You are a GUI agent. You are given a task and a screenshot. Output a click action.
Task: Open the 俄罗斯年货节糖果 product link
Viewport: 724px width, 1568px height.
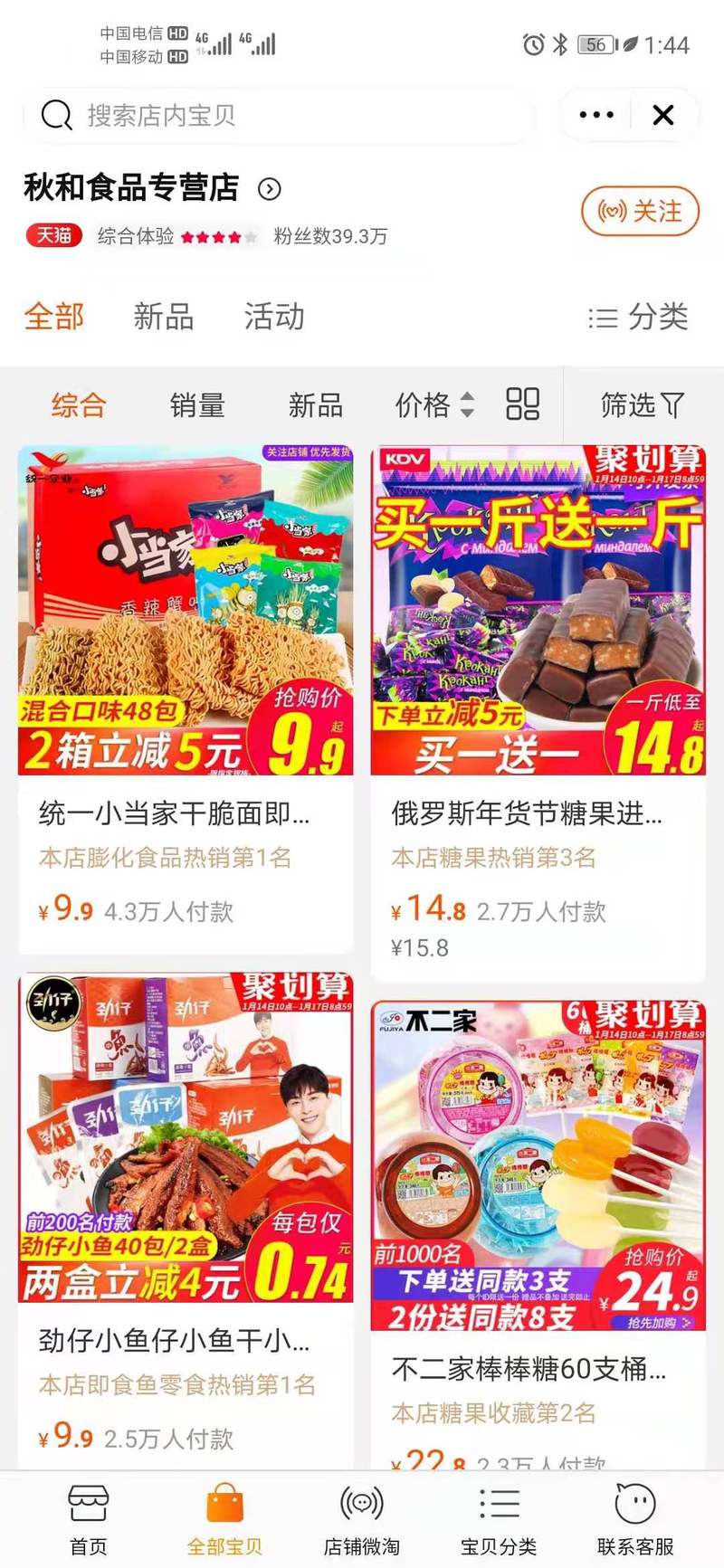(x=538, y=814)
